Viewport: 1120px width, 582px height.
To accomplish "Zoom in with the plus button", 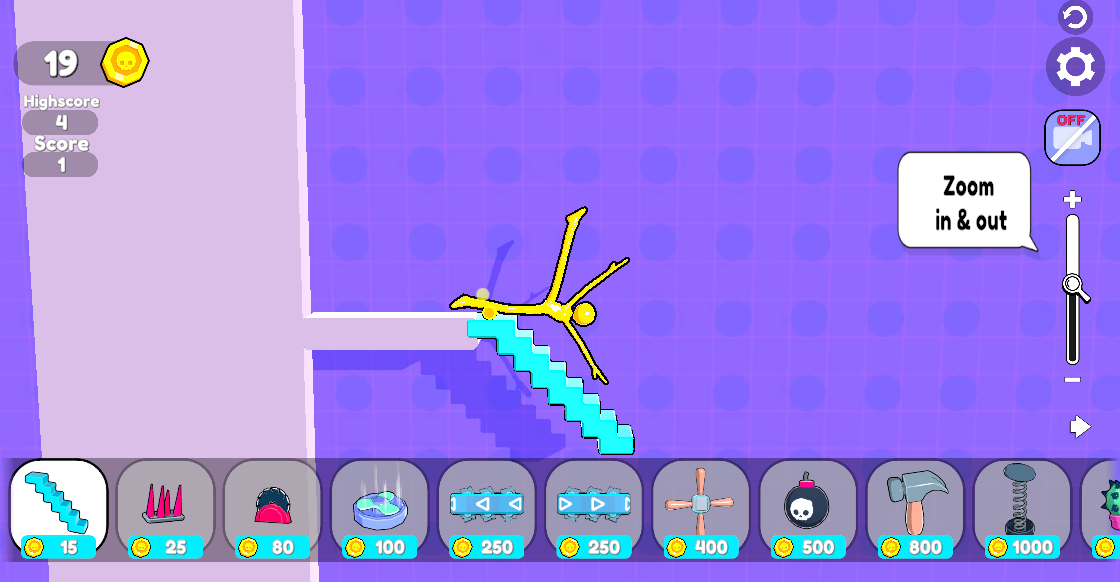I will coord(1072,199).
